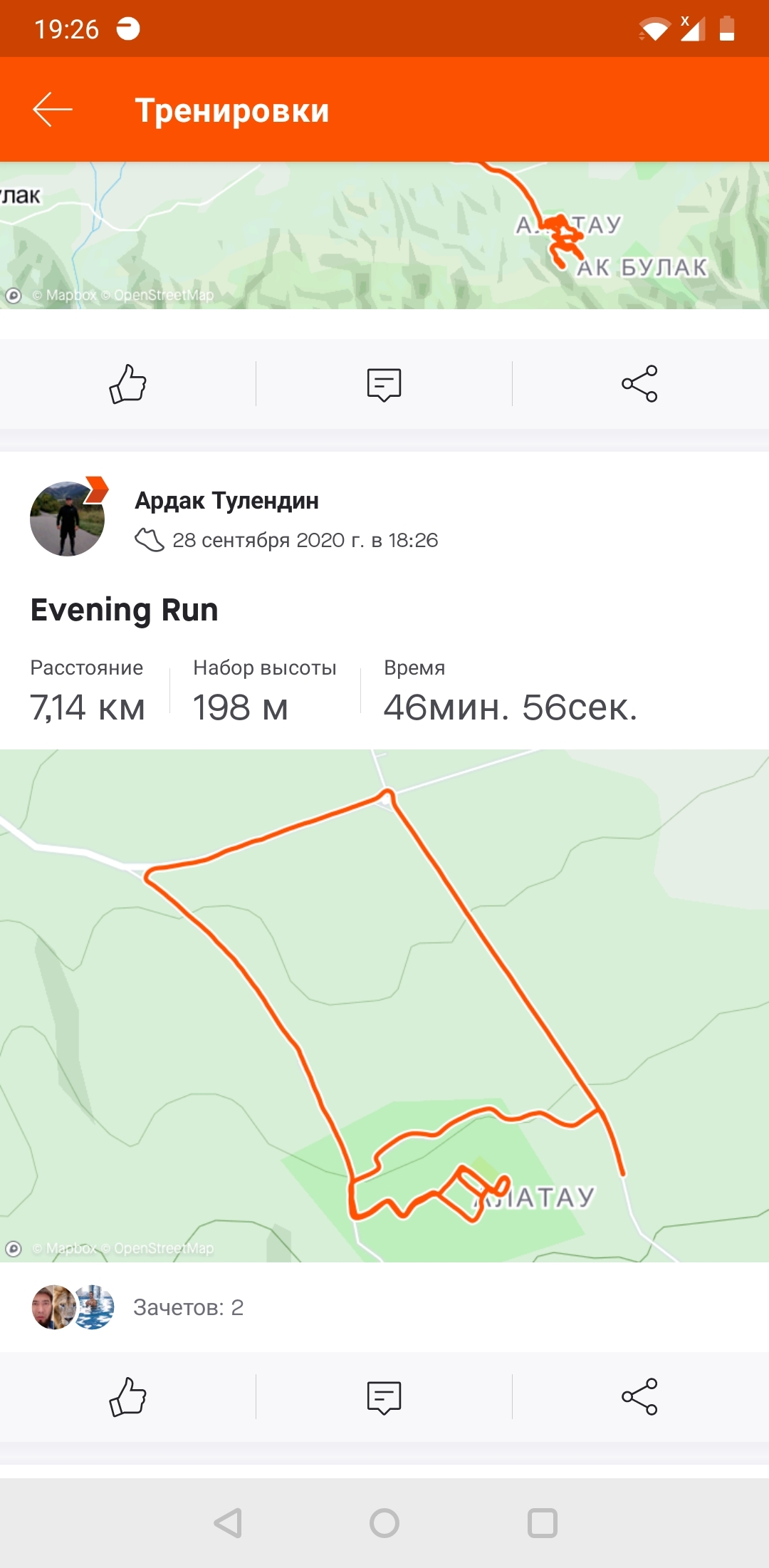Open the Evening Run route map
The image size is (769, 1568).
coord(384,1004)
